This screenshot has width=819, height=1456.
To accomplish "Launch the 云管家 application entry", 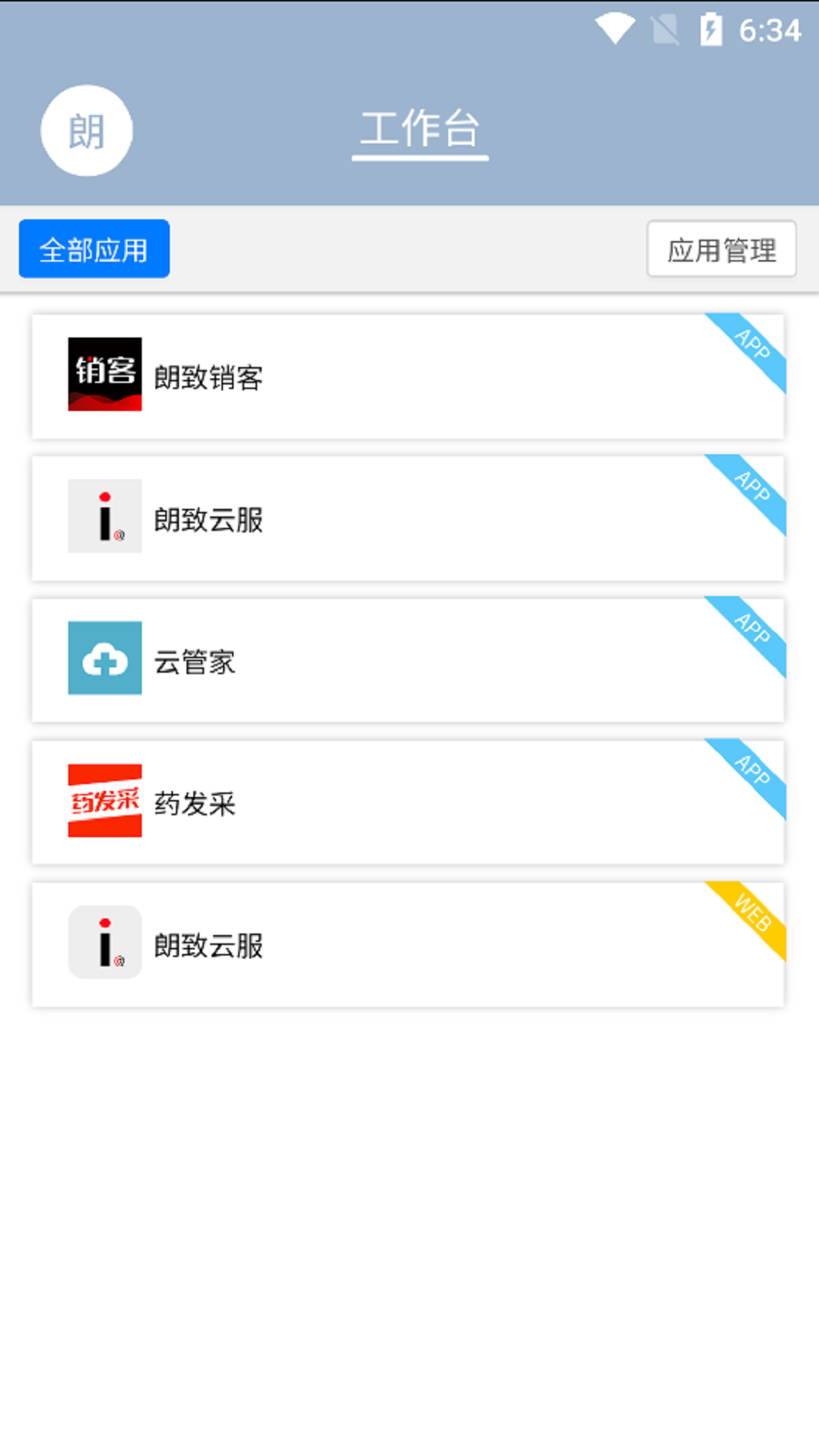I will 407,658.
